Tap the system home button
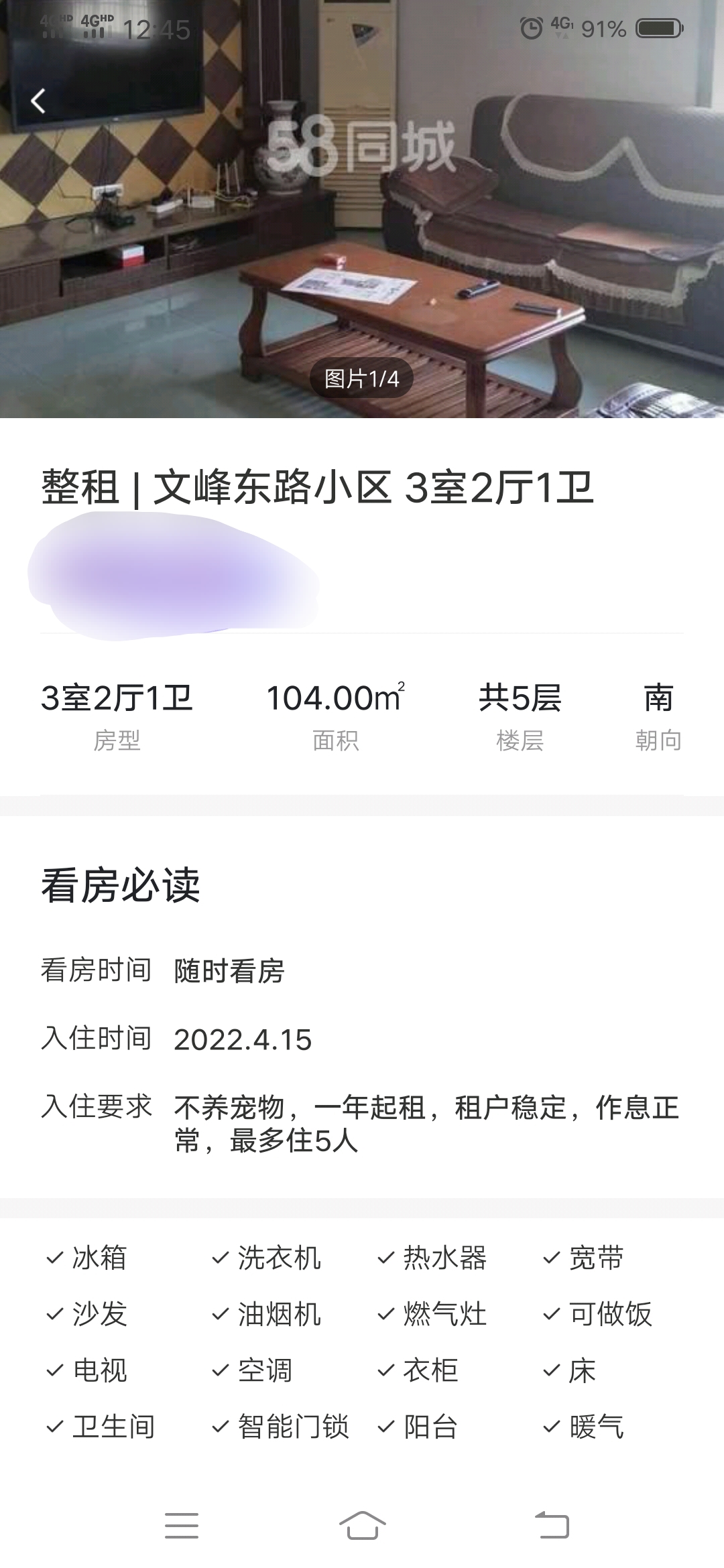 click(362, 1526)
